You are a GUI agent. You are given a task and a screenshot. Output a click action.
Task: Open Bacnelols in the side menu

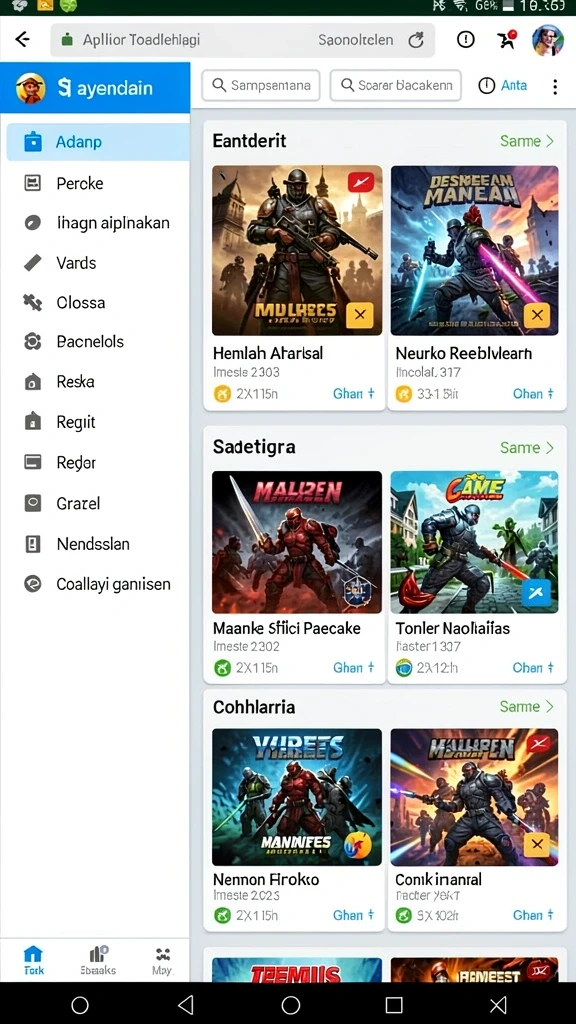(x=98, y=342)
